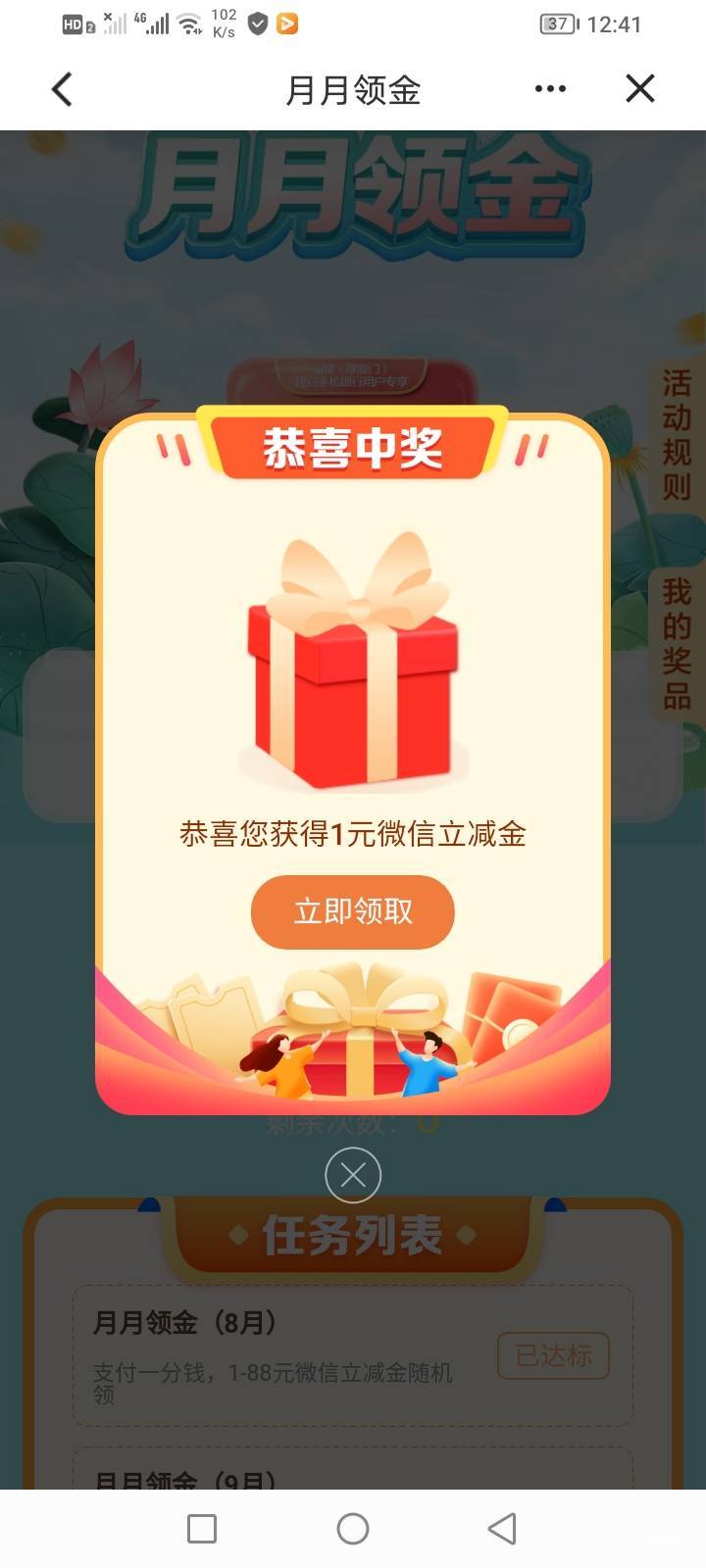
Task: Open recent apps from navigation bar
Action: pos(202,1529)
